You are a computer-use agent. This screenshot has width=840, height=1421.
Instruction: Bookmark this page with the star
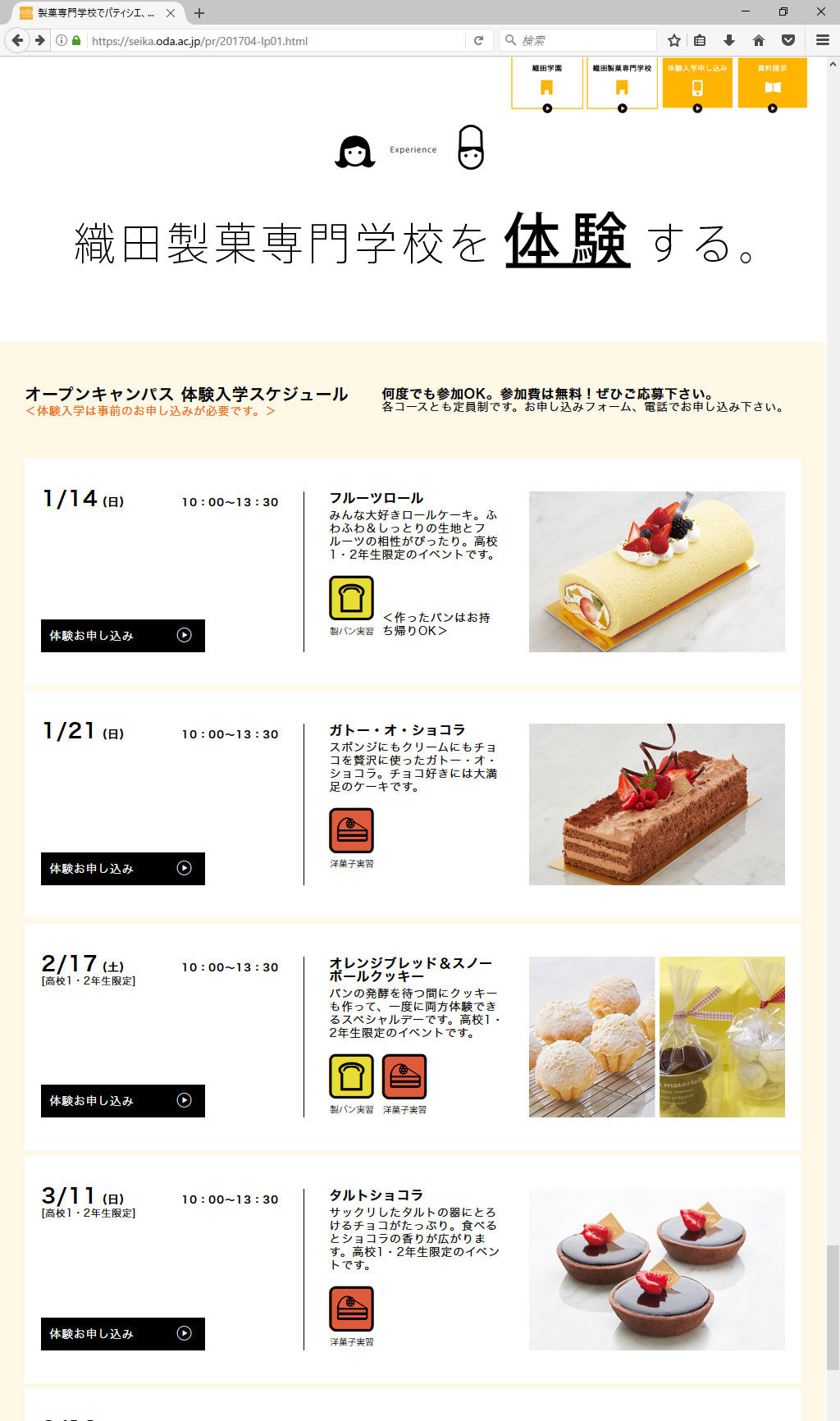click(x=674, y=40)
